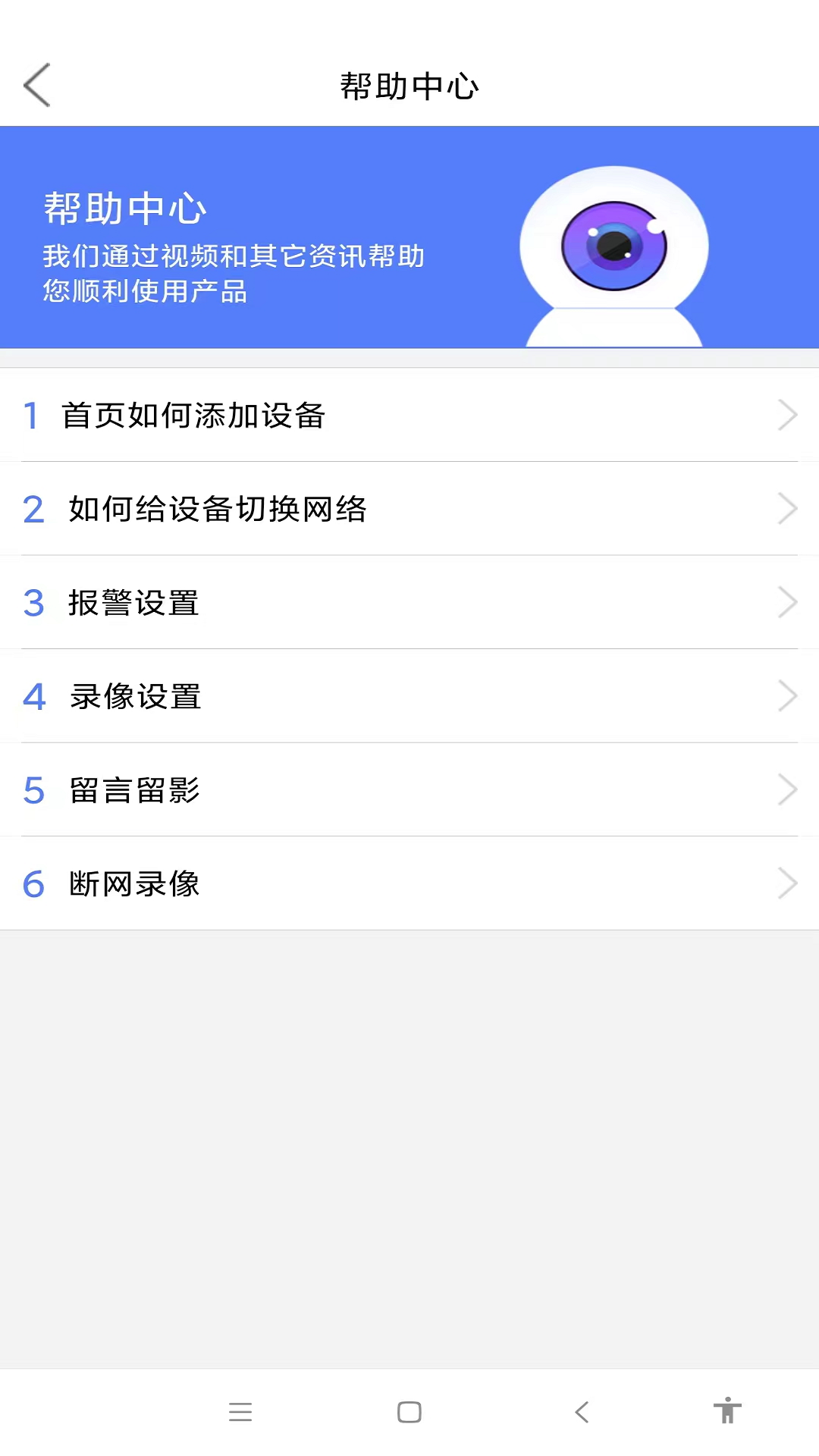Tap the number 6 list badge
The width and height of the screenshot is (819, 1456).
(x=33, y=883)
